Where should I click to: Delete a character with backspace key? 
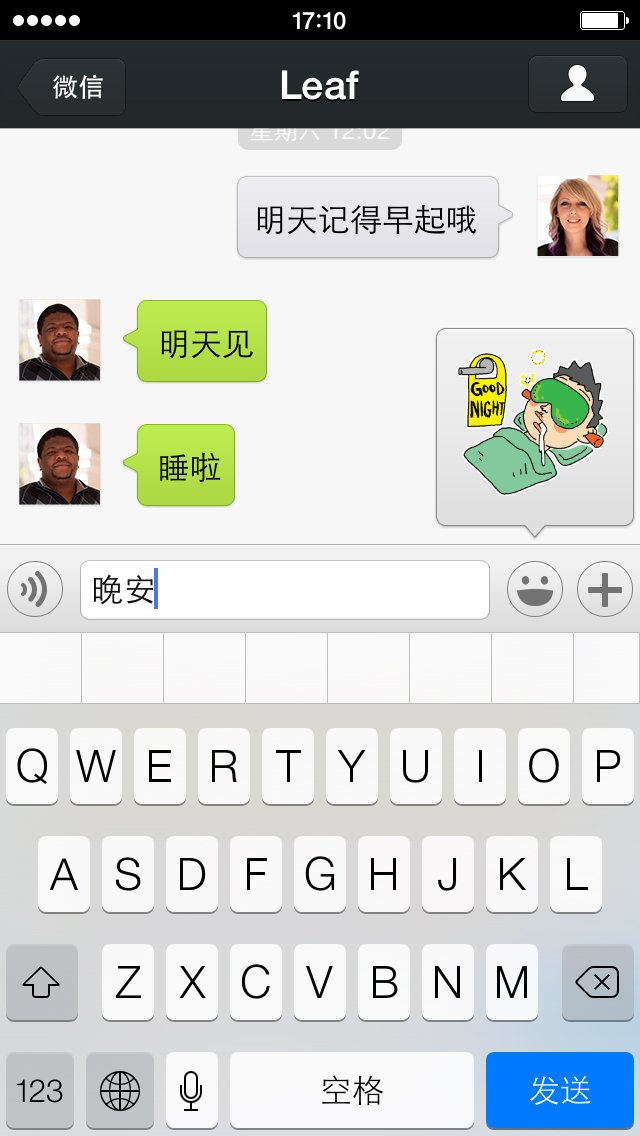pos(597,982)
